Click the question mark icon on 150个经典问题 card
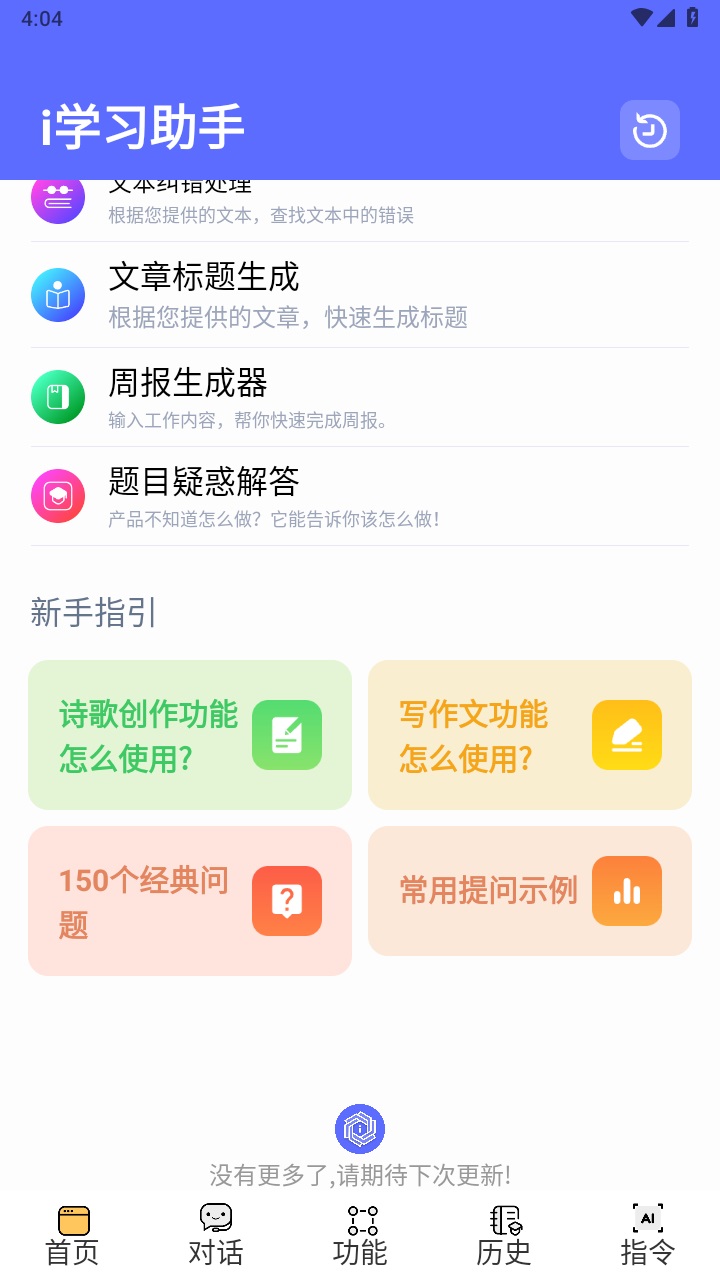This screenshot has height=1280, width=720. click(x=287, y=900)
